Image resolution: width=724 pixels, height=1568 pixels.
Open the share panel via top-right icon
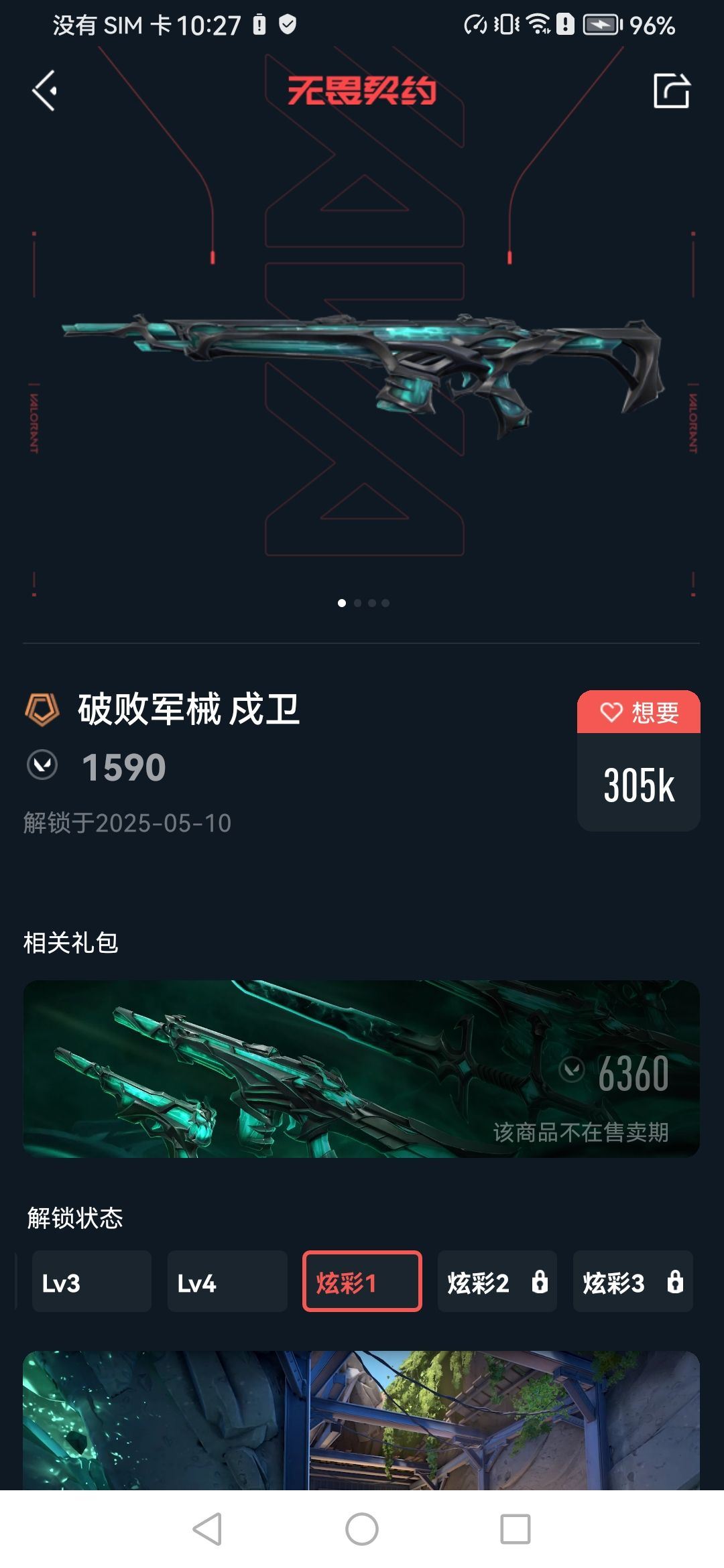[x=673, y=90]
